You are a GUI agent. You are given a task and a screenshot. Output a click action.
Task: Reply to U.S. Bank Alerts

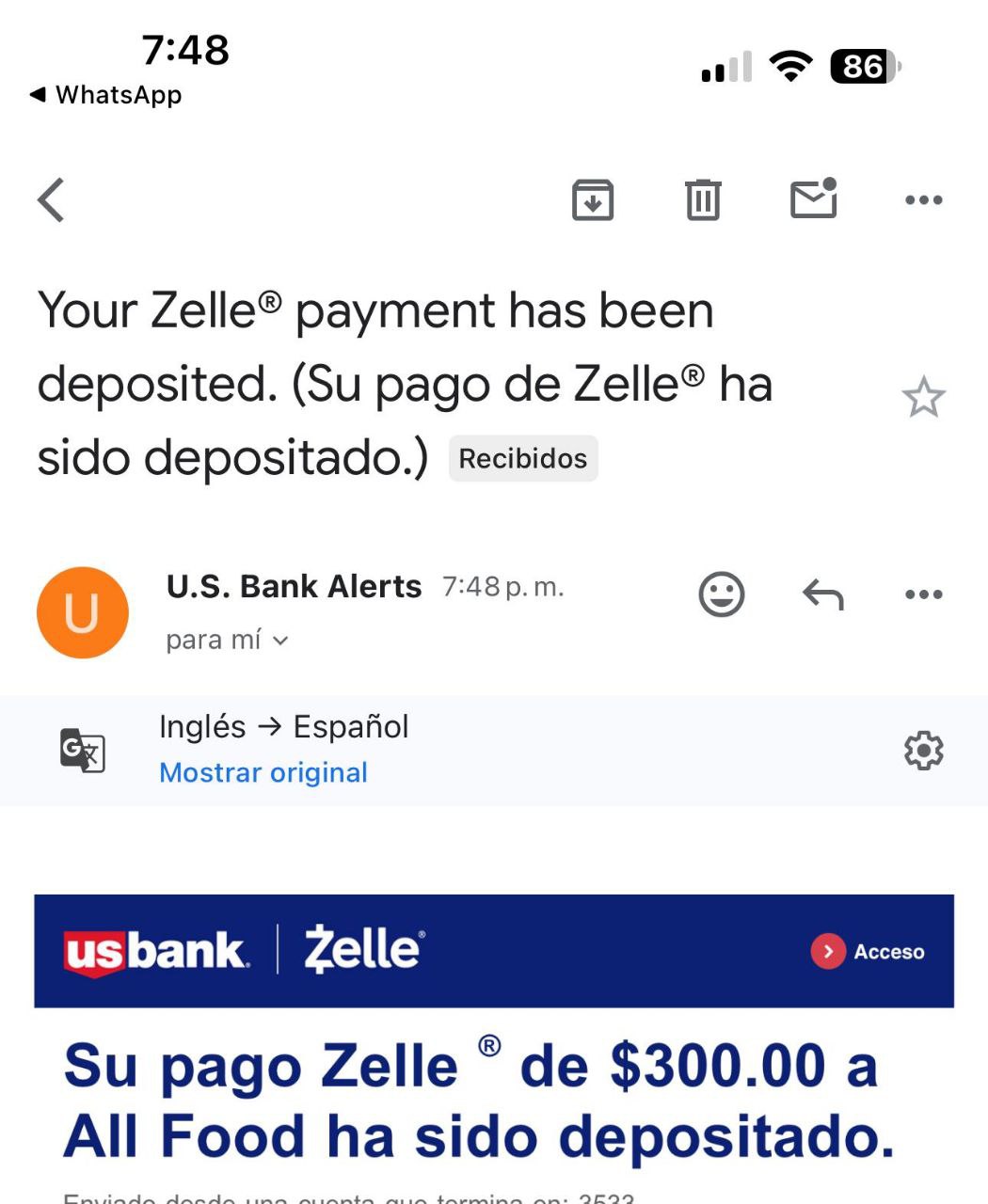[822, 594]
